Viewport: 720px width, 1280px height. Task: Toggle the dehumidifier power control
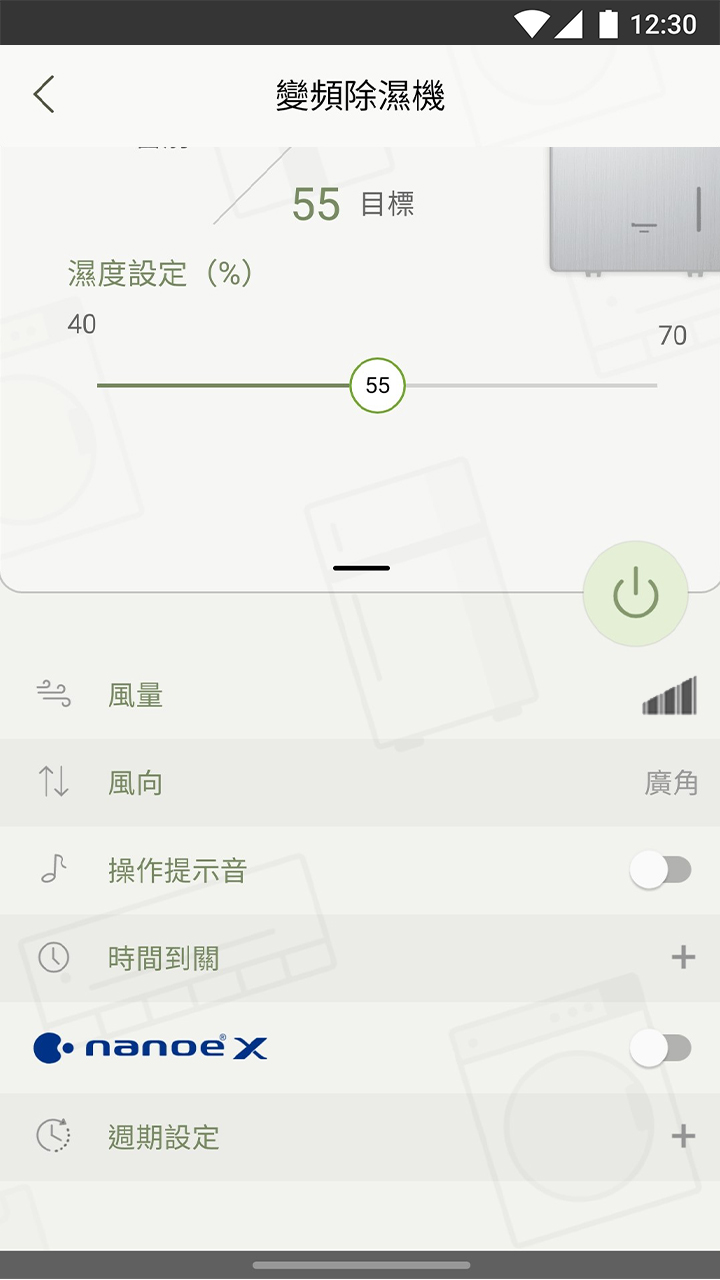(635, 592)
